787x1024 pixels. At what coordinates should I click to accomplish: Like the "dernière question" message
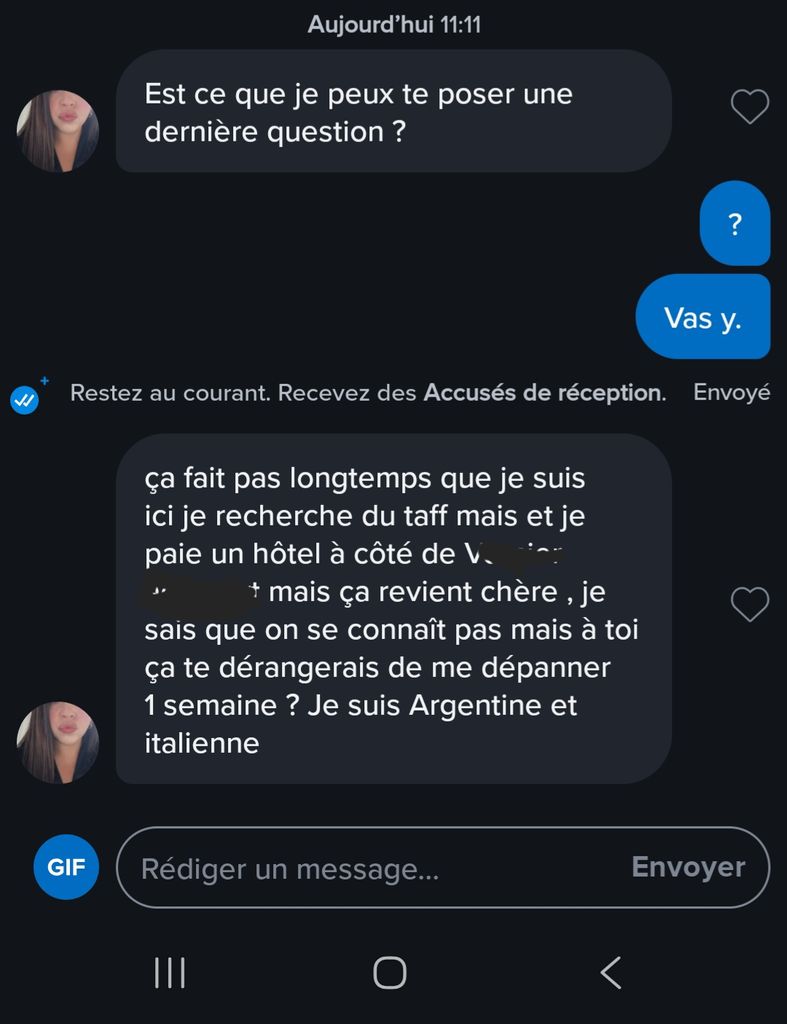(x=749, y=107)
